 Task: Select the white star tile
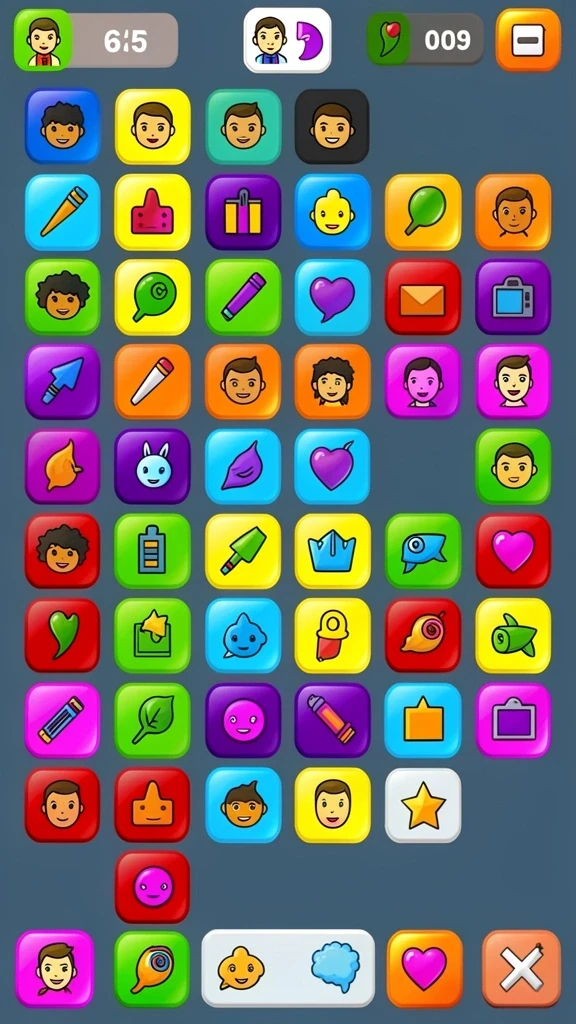coord(423,805)
